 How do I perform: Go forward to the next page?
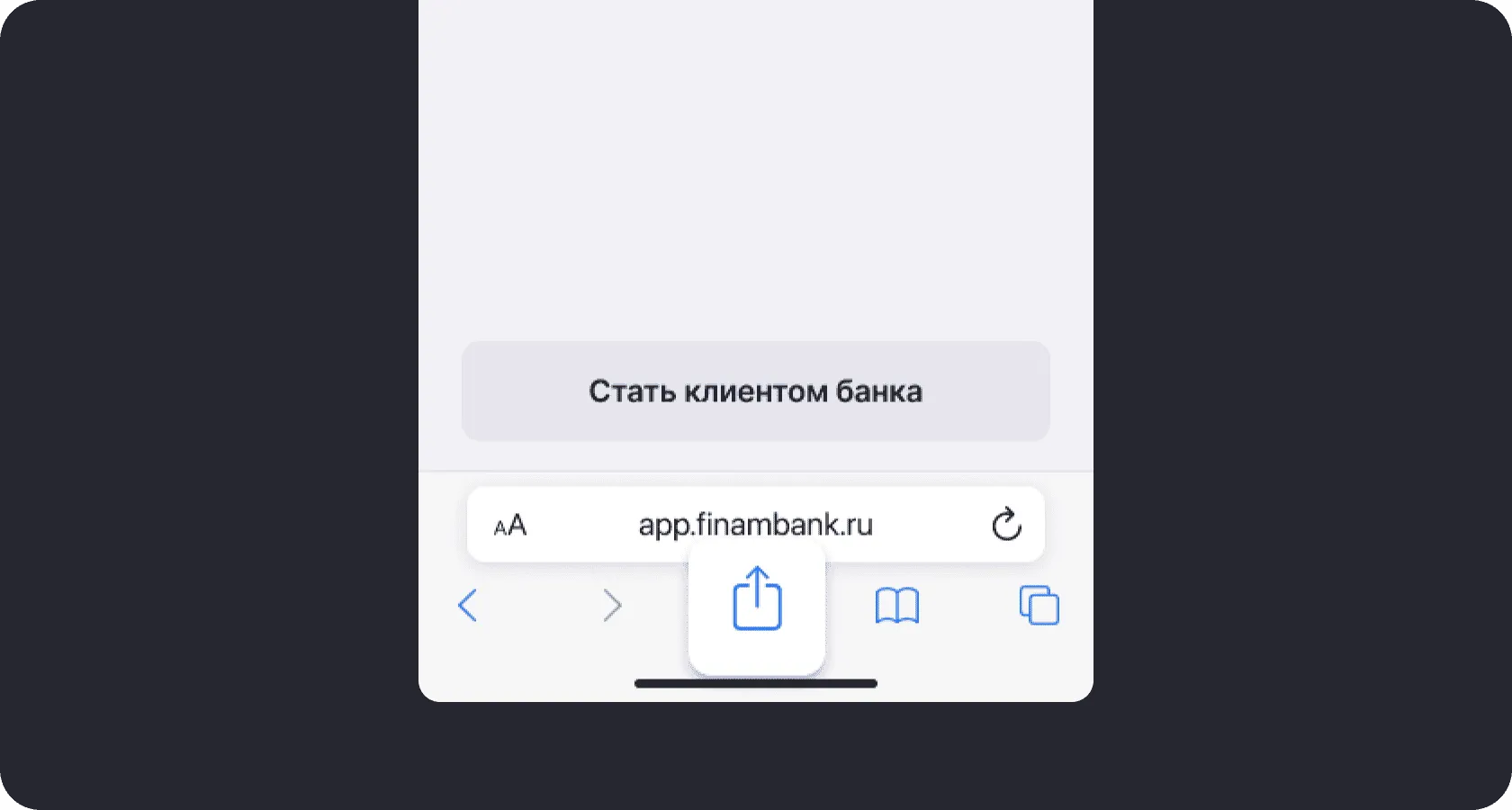(x=612, y=606)
